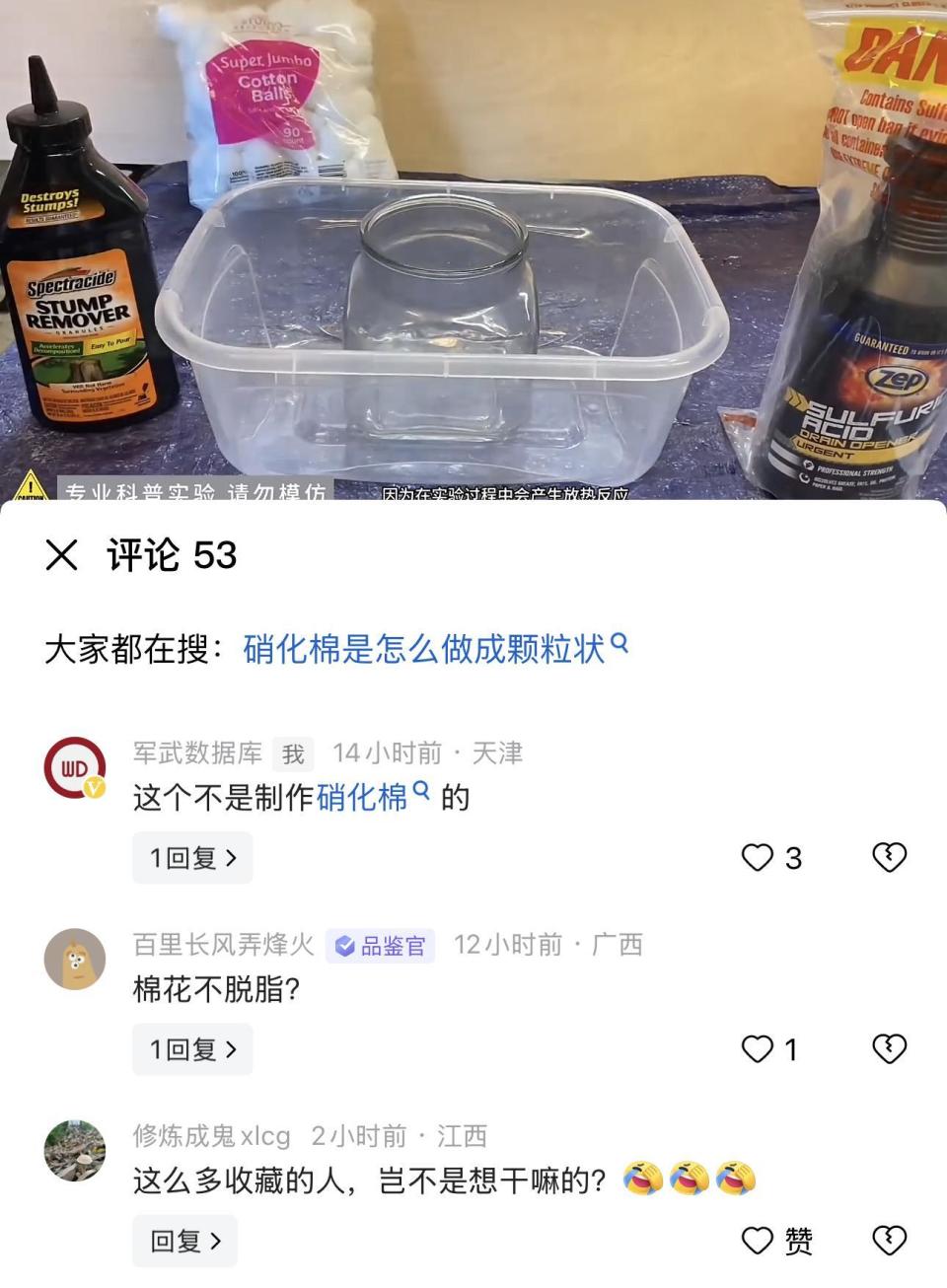947x1288 pixels.
Task: Expand 1回复 under 军武数据库's comment
Action: (192, 858)
